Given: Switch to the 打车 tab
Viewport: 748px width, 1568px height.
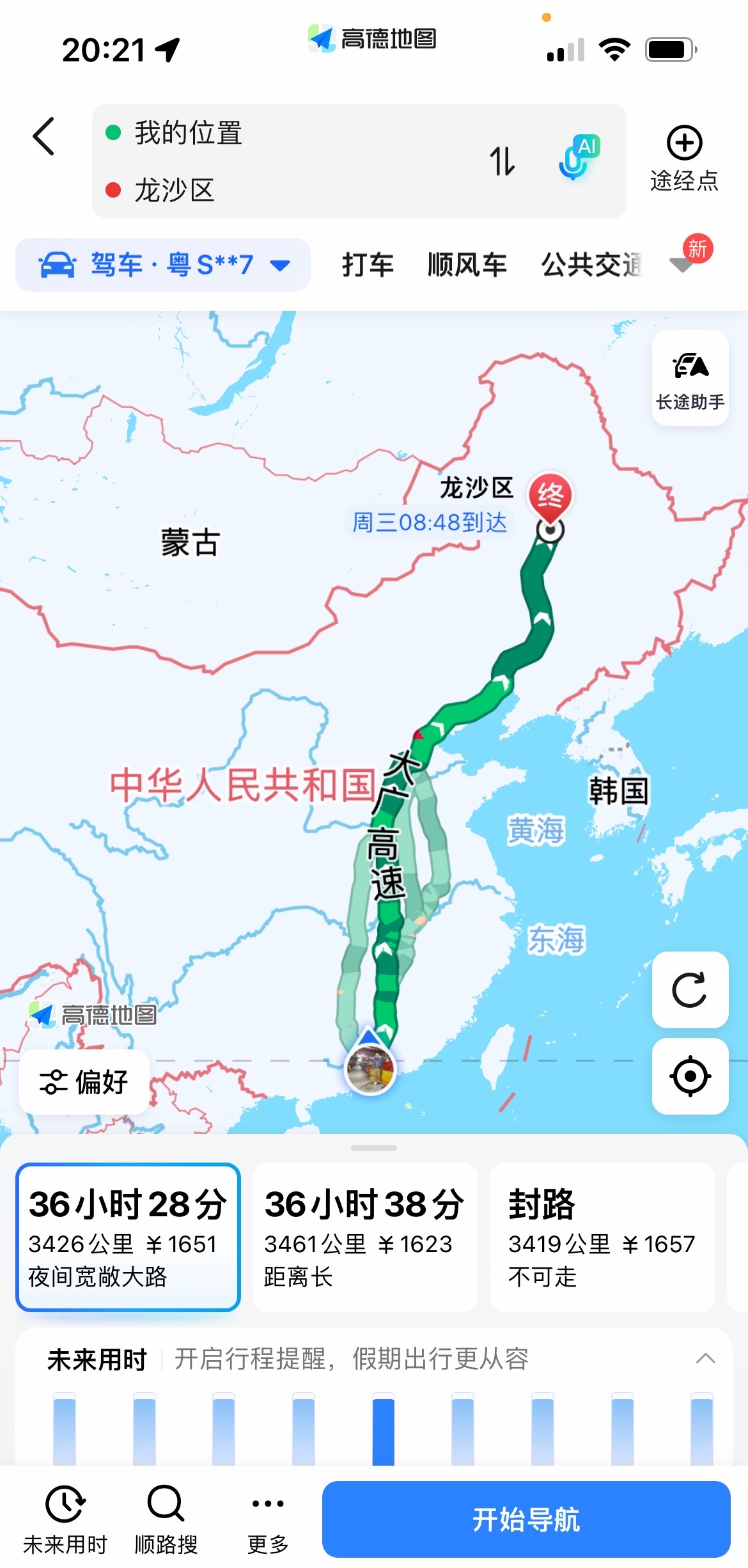Looking at the screenshot, I should [368, 265].
